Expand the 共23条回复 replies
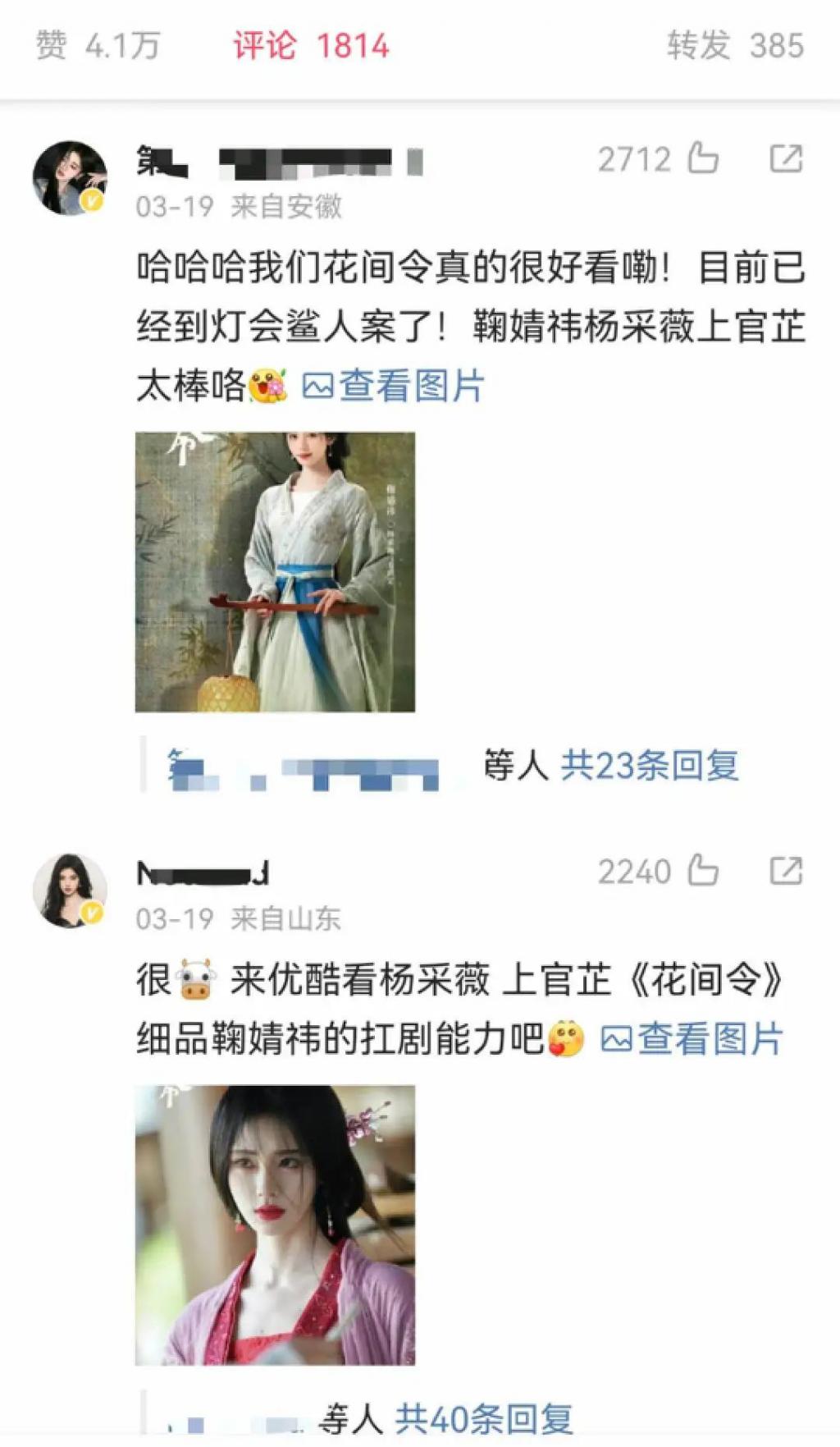Image resolution: width=840 pixels, height=1447 pixels. click(x=650, y=766)
